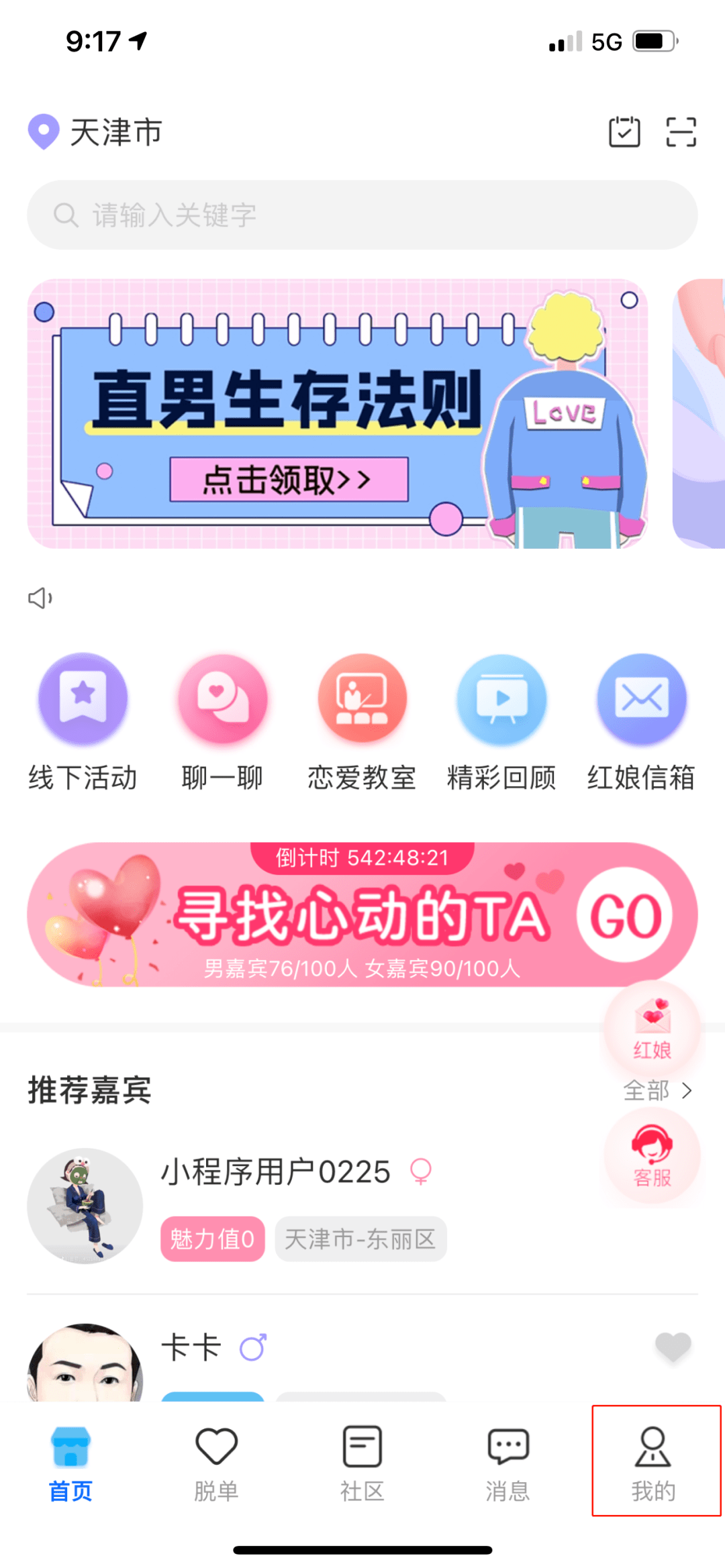Switch to the 消息 tab

point(507,1463)
